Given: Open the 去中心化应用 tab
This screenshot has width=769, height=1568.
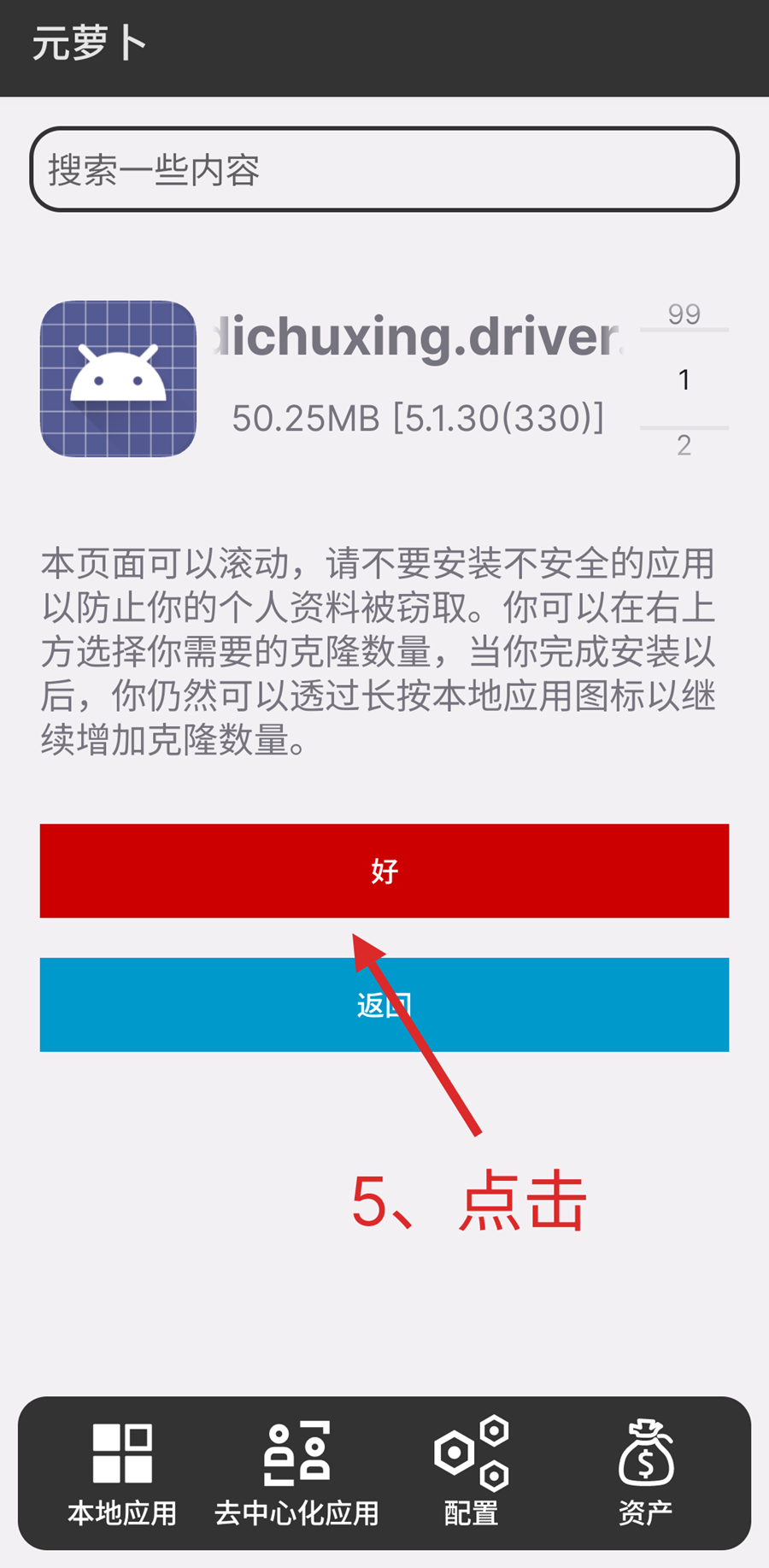Looking at the screenshot, I should pyautogui.click(x=296, y=1474).
